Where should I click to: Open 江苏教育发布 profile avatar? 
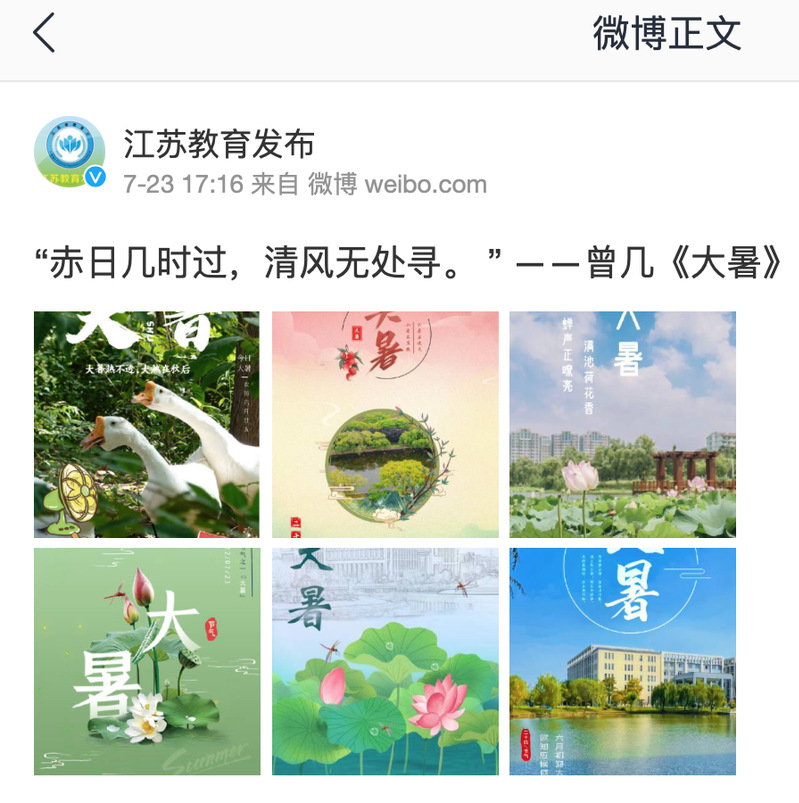[69, 152]
